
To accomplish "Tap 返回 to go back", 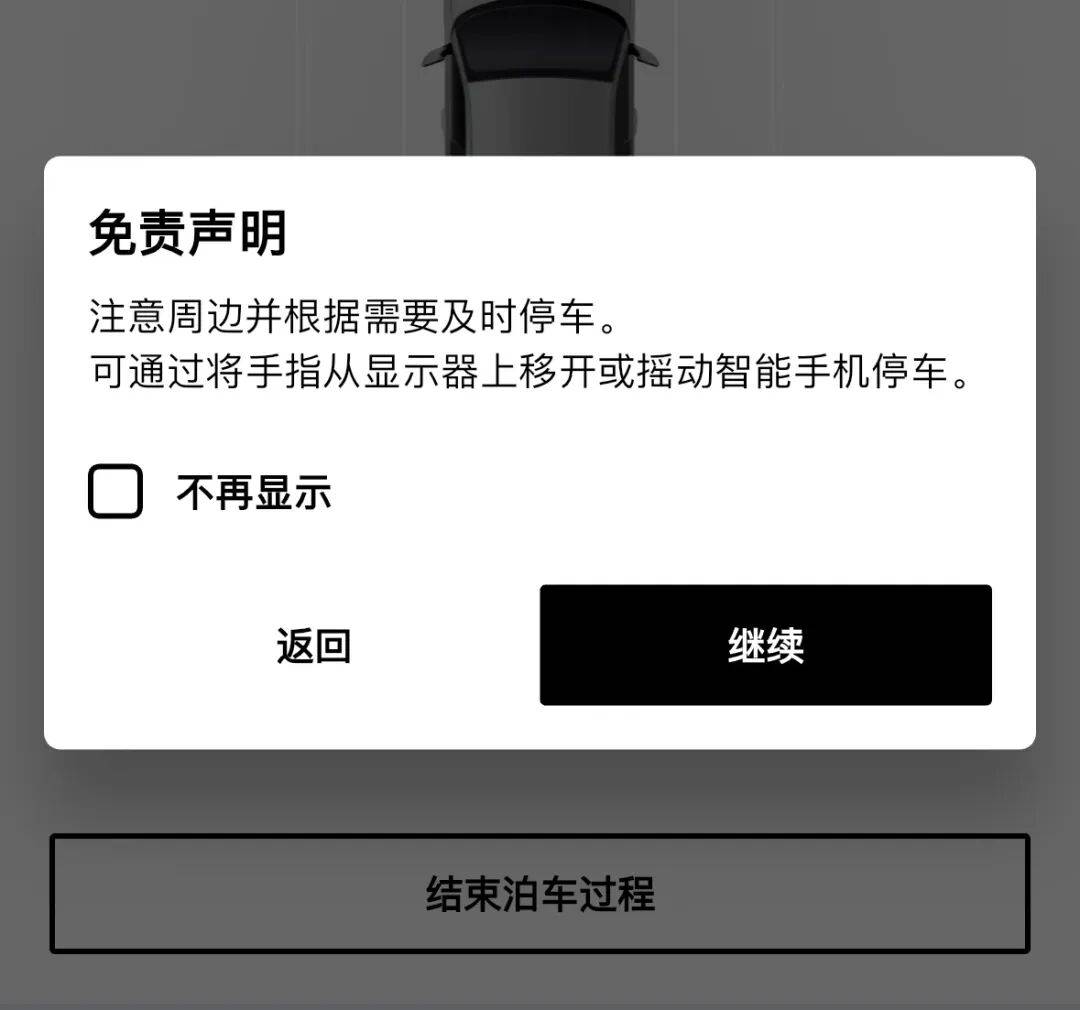I will [x=313, y=646].
